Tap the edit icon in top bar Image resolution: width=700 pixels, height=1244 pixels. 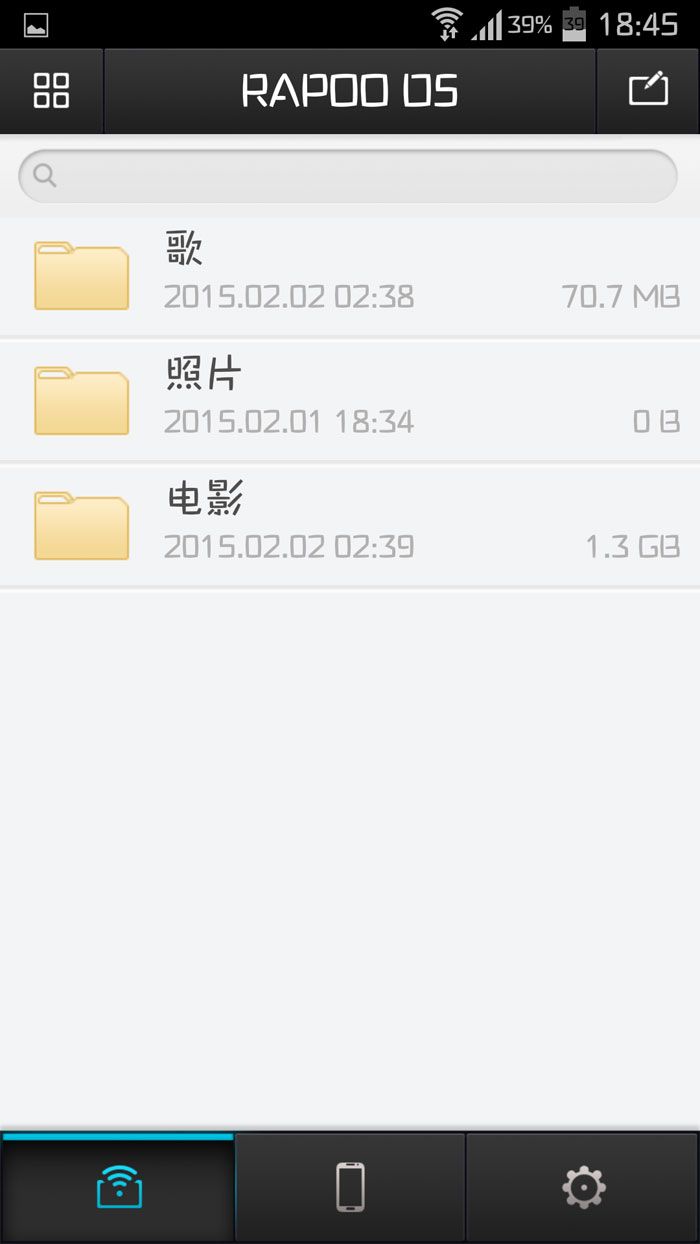coord(648,90)
